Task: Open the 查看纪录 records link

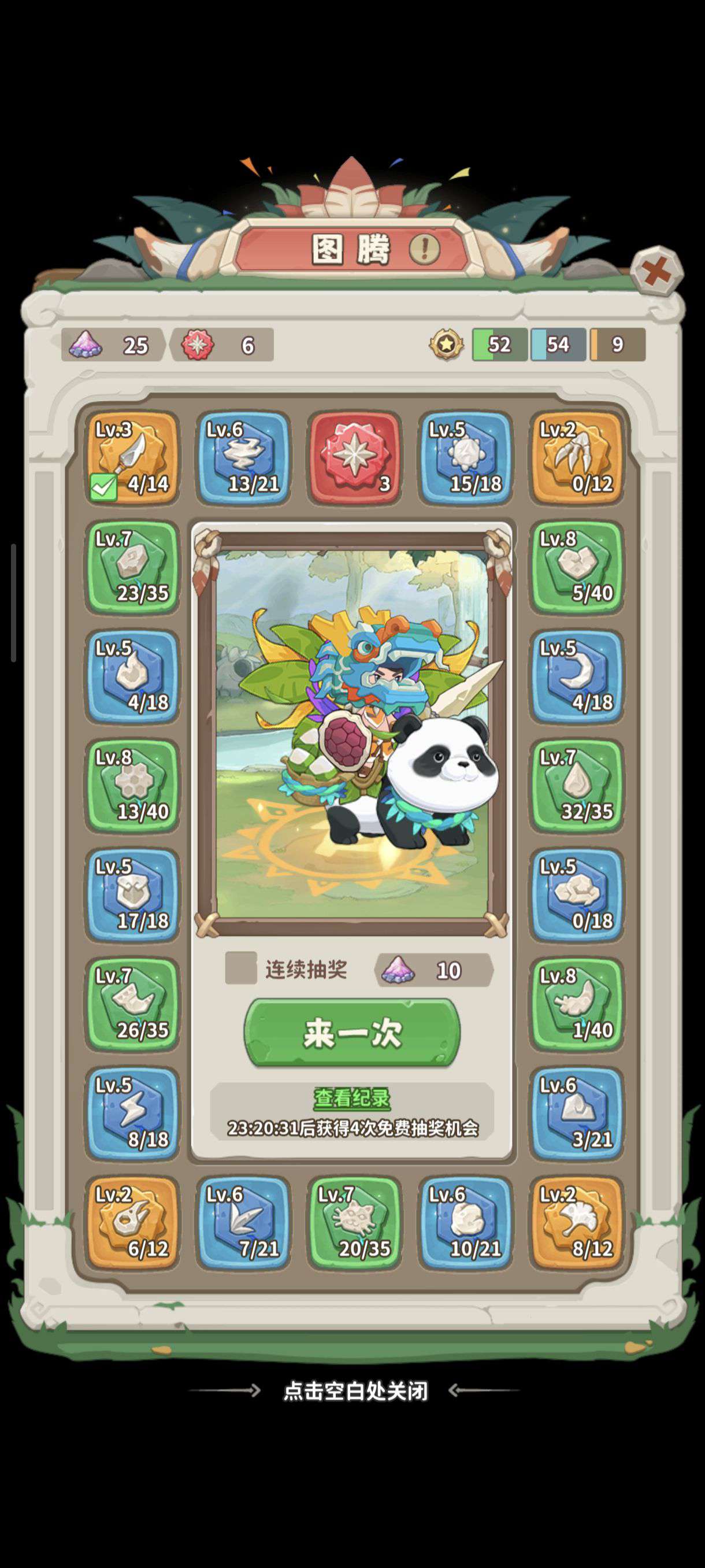Action: pyautogui.click(x=351, y=1098)
